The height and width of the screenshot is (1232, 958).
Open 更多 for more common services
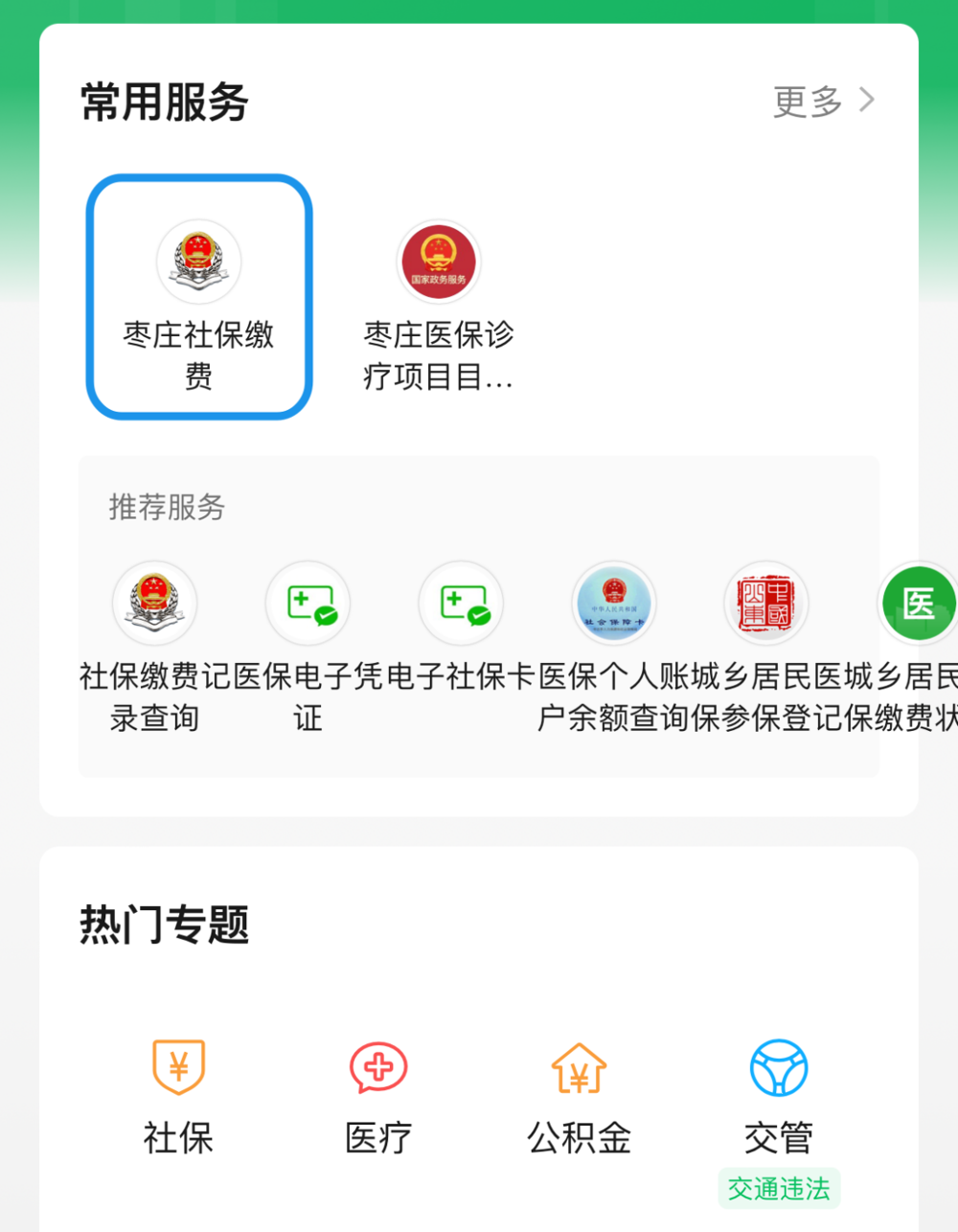[x=824, y=102]
